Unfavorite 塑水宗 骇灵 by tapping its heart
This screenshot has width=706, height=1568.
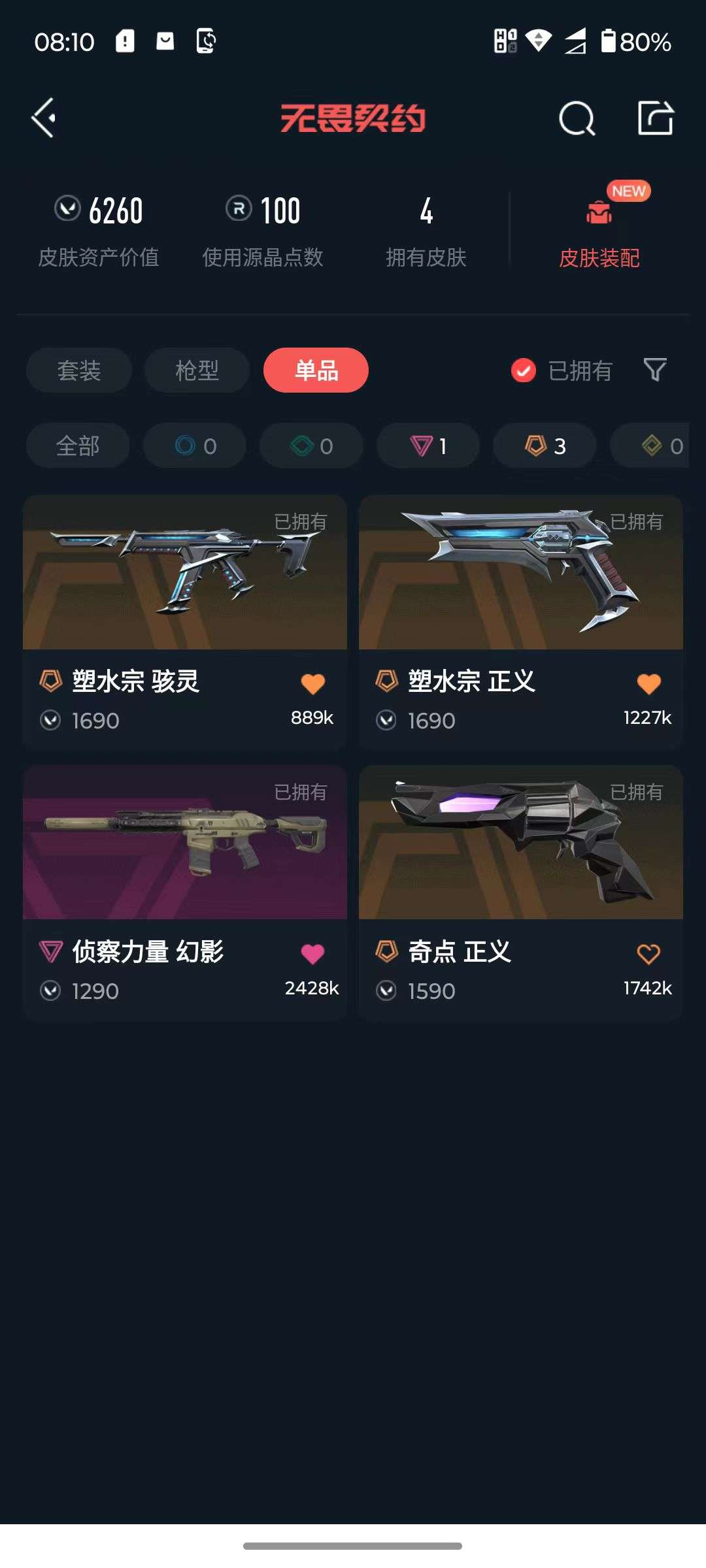coord(312,681)
